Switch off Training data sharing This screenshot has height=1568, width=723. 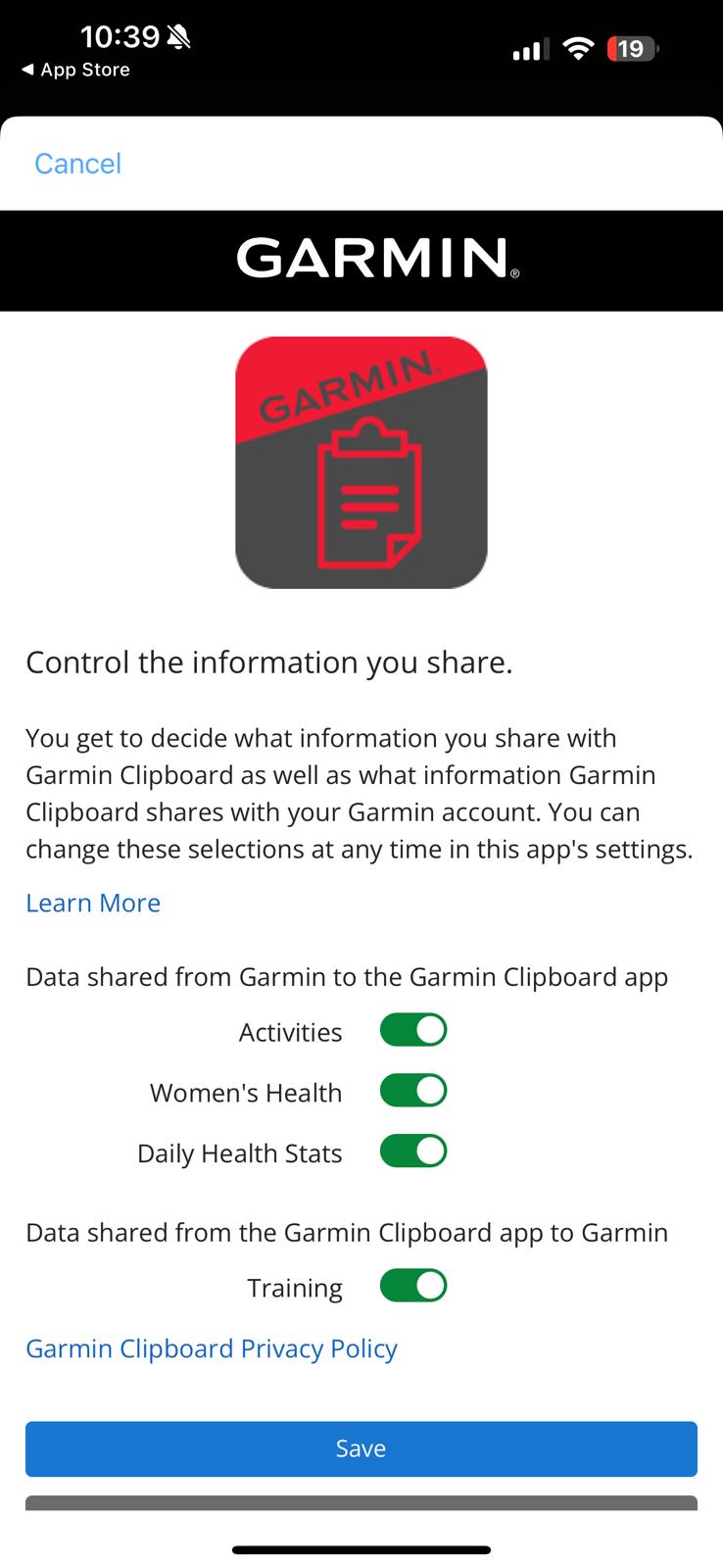(x=413, y=1286)
